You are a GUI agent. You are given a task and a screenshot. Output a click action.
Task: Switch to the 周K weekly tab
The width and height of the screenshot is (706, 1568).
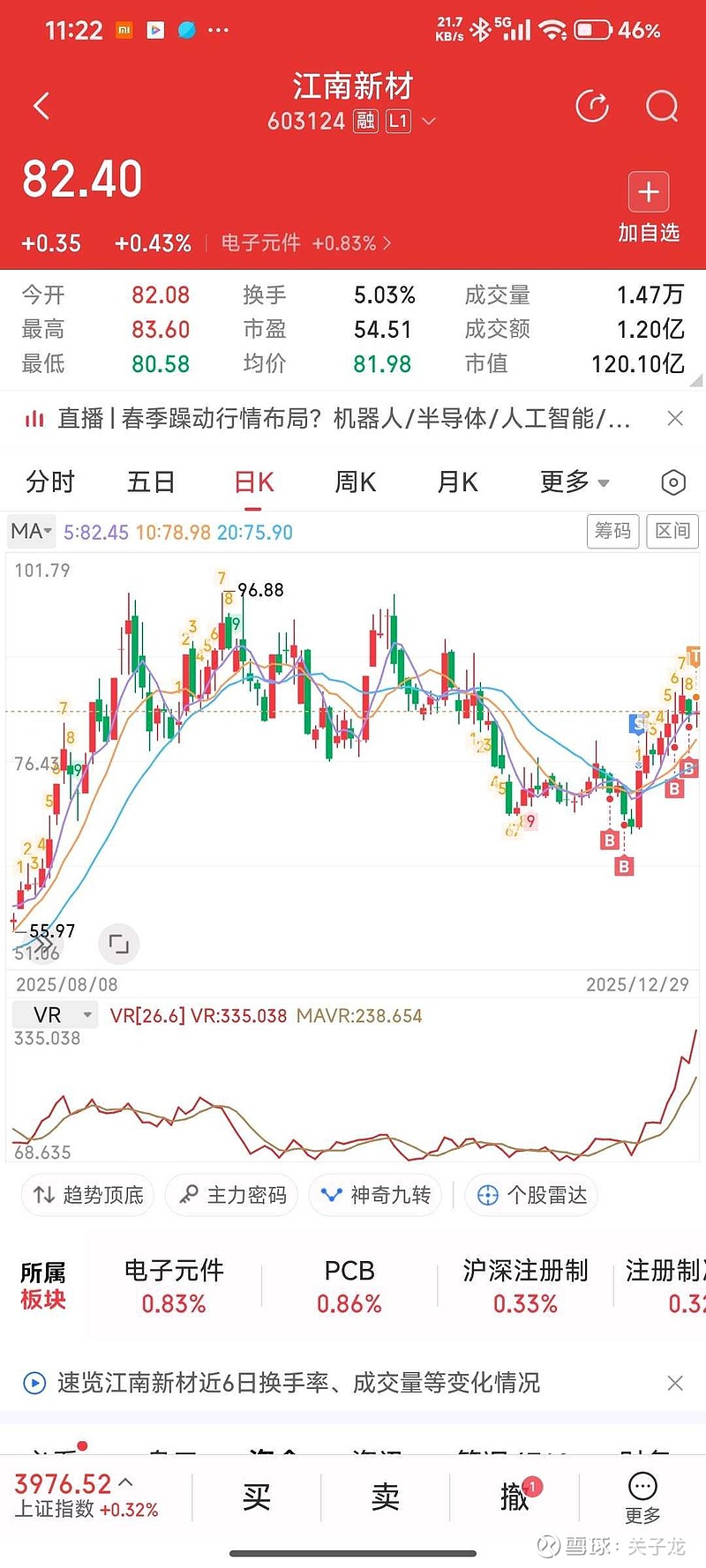pos(356,482)
